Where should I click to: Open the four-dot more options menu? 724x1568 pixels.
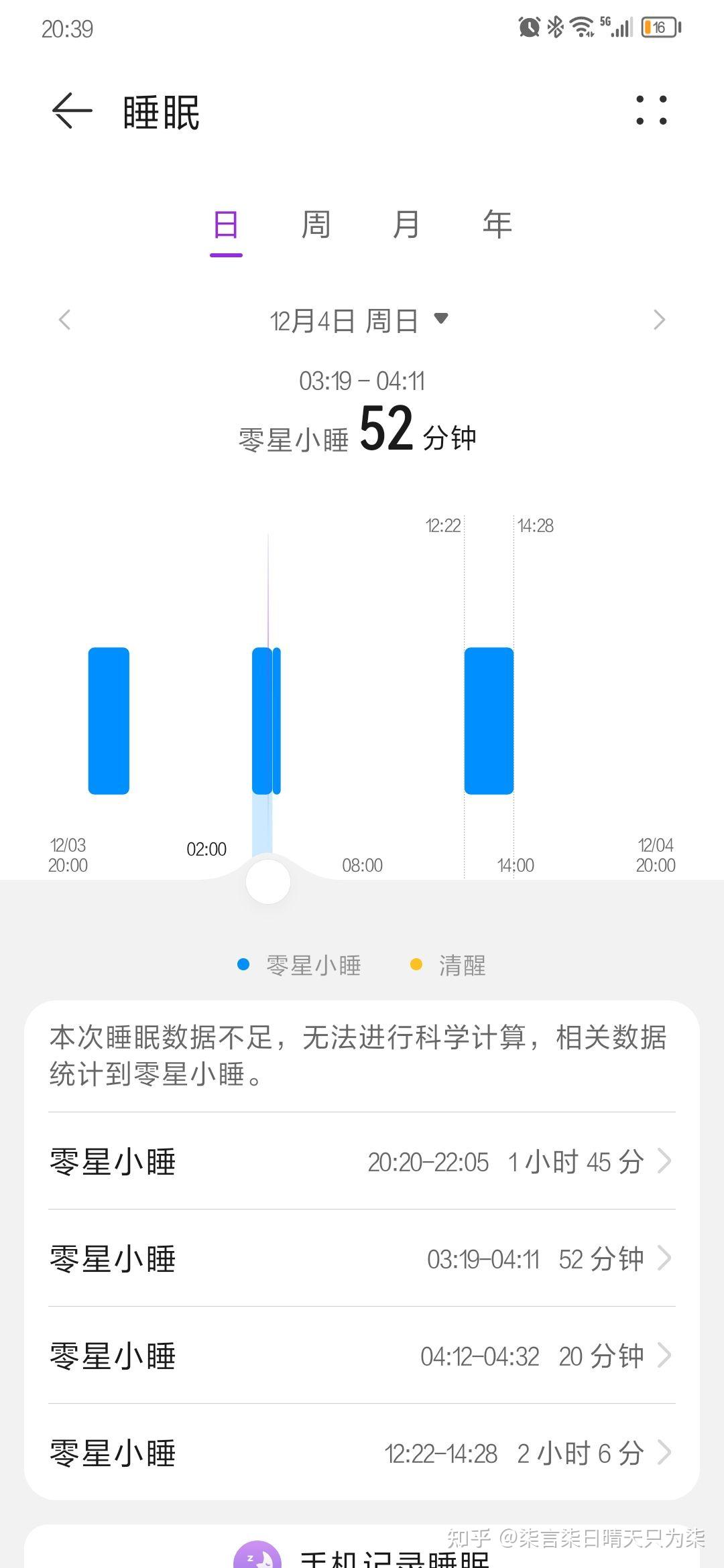point(651,111)
